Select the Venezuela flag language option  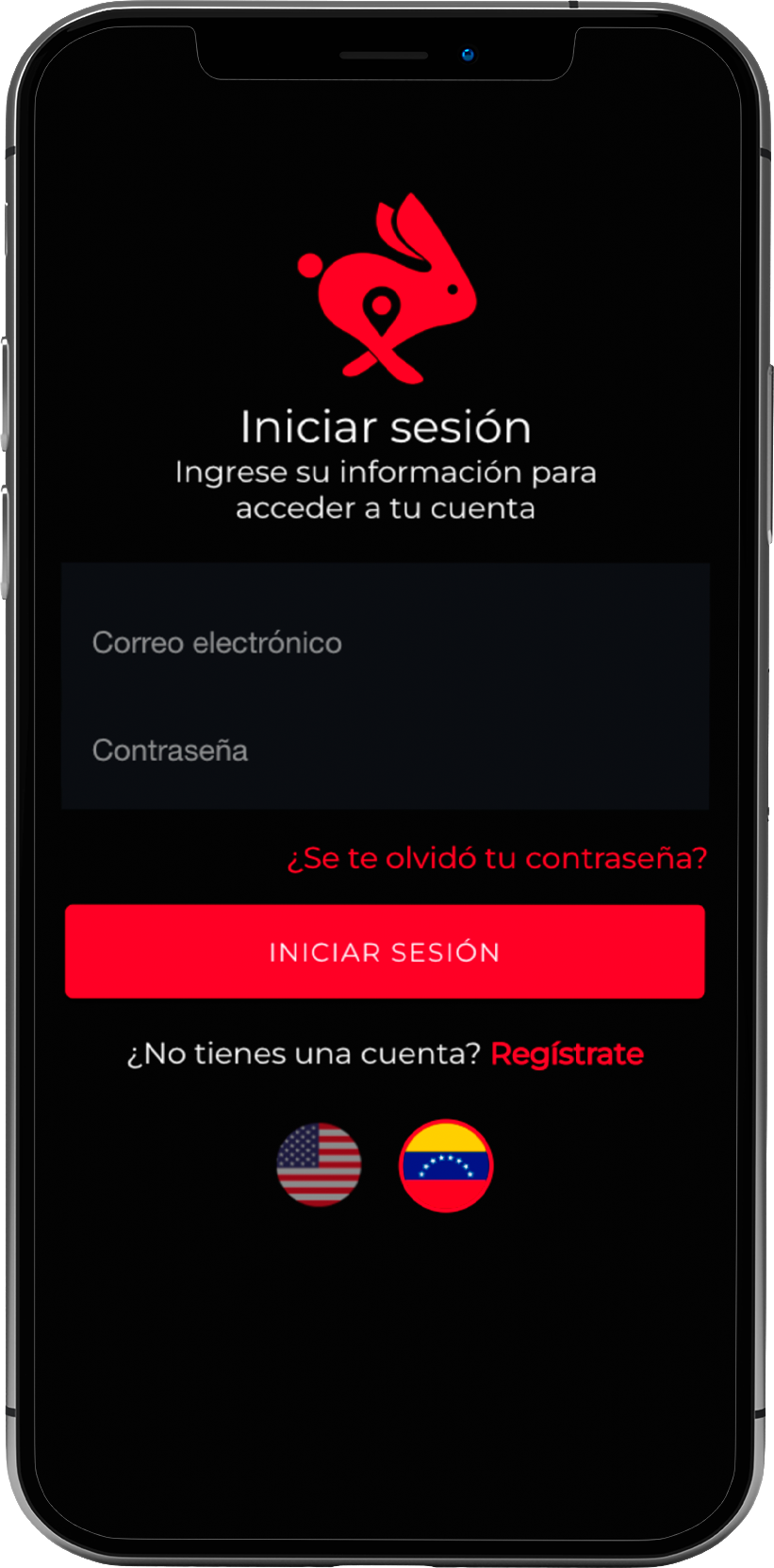446,1165
